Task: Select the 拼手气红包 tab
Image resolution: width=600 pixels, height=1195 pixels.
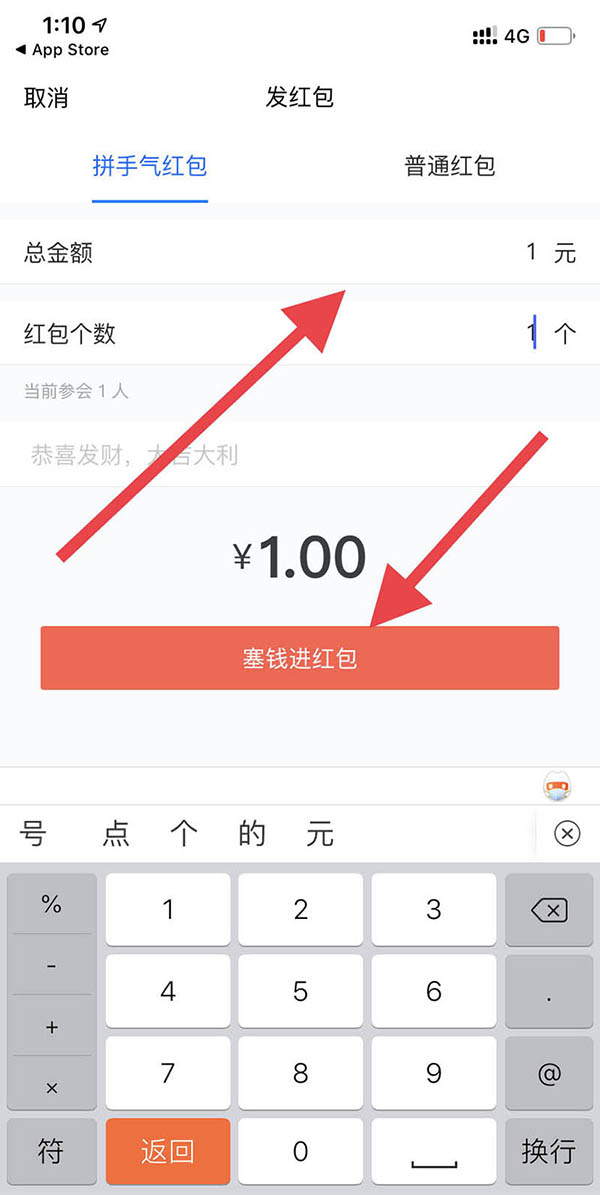Action: (x=150, y=166)
